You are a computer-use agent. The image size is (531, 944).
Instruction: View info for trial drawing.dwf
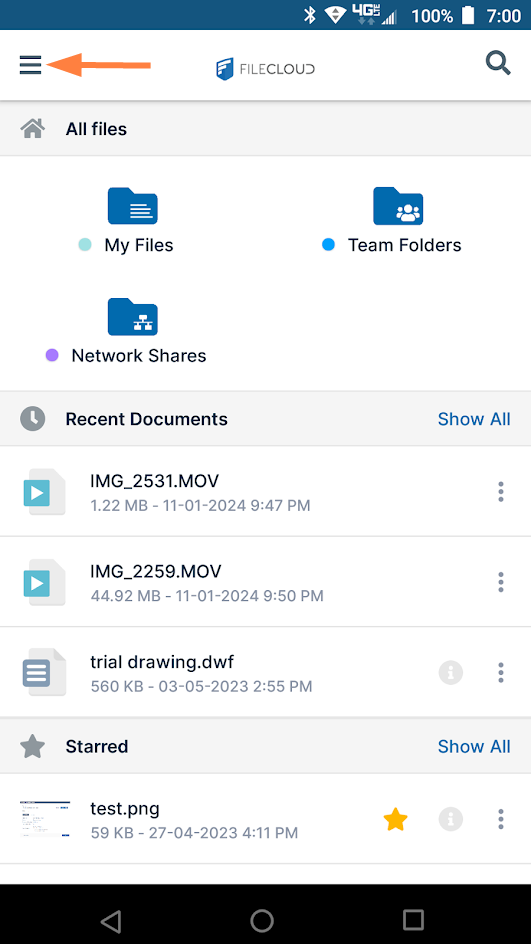[x=451, y=672]
